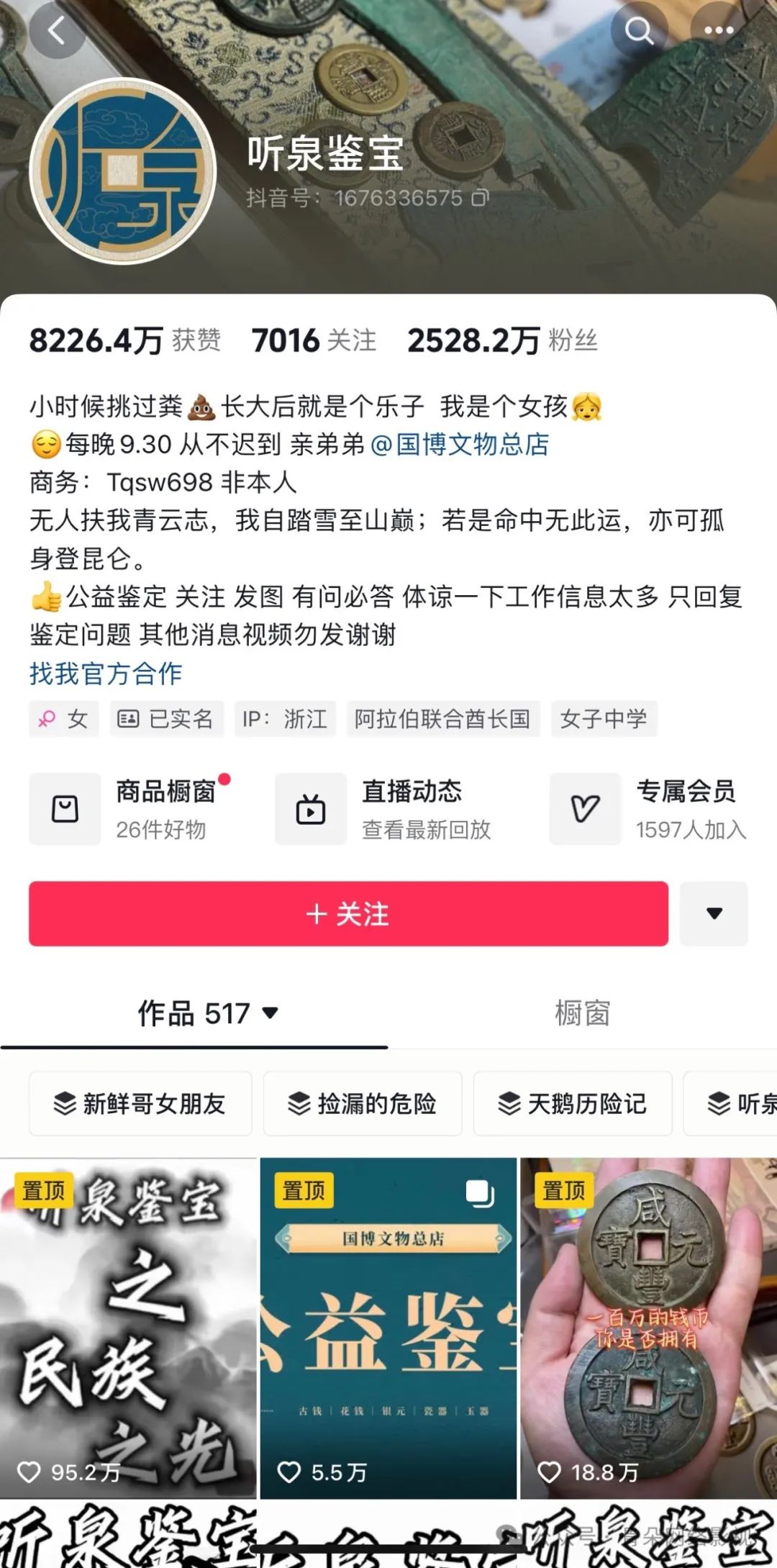Open the three-dot overflow menu
Viewport: 777px width, 1568px height.
point(718,31)
